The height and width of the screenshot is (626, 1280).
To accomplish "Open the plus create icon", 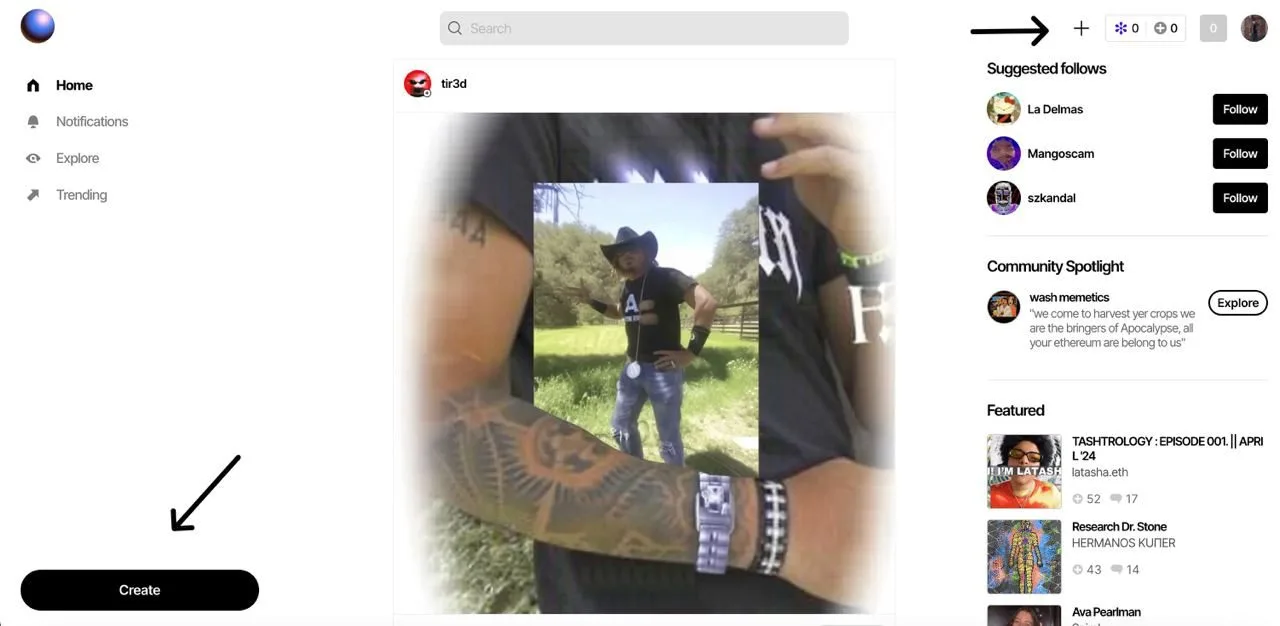I will 1081,28.
